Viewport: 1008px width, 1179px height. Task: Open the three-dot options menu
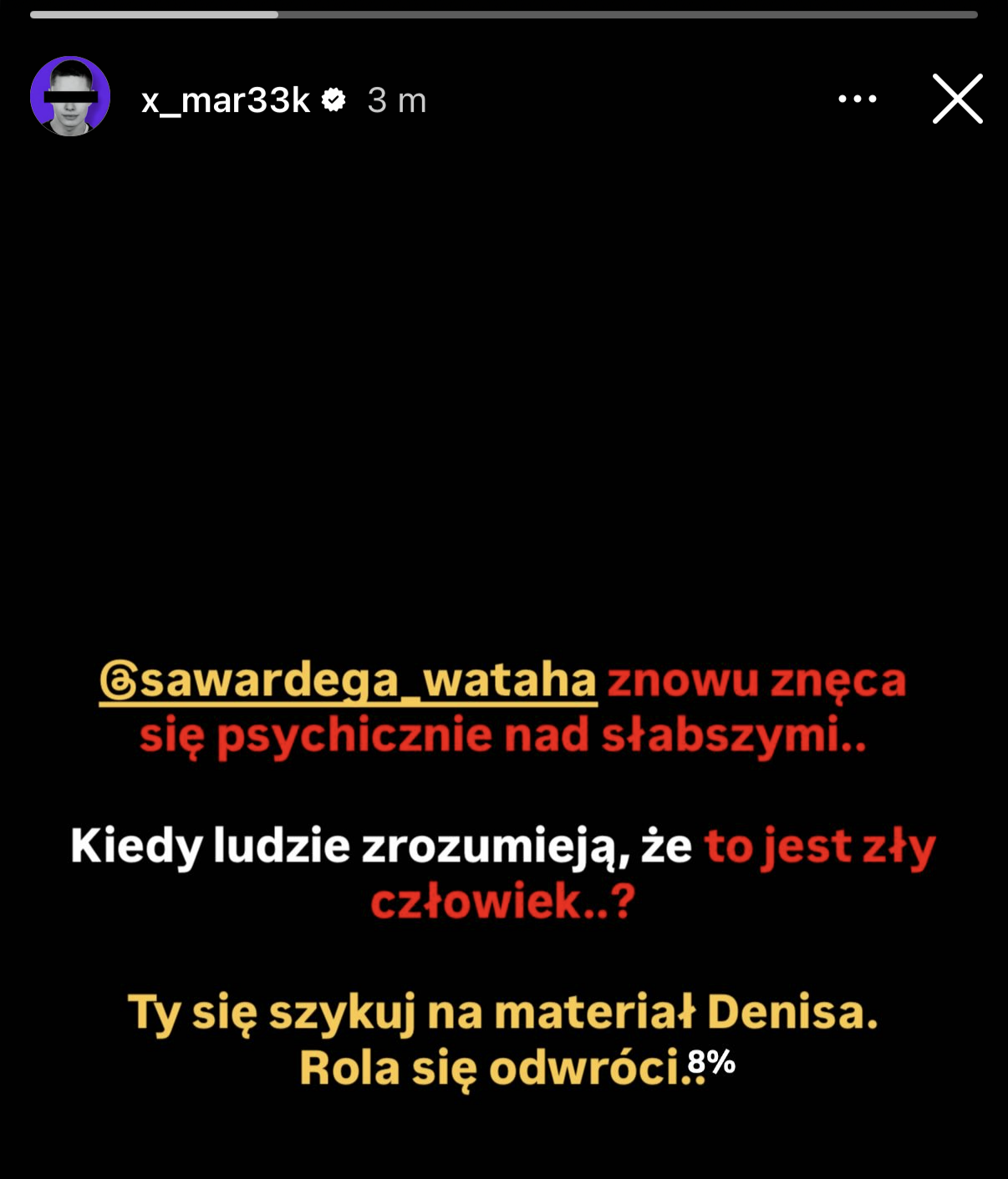coord(857,99)
